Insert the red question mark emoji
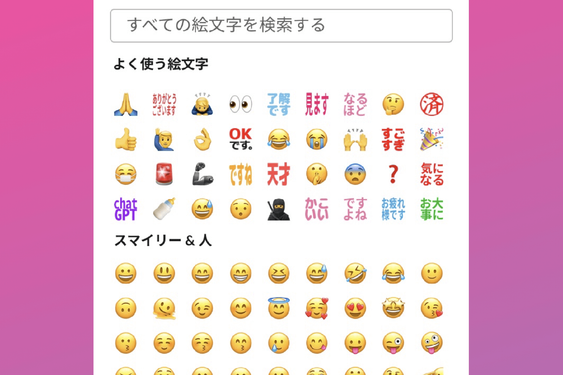The image size is (563, 375). 394,174
